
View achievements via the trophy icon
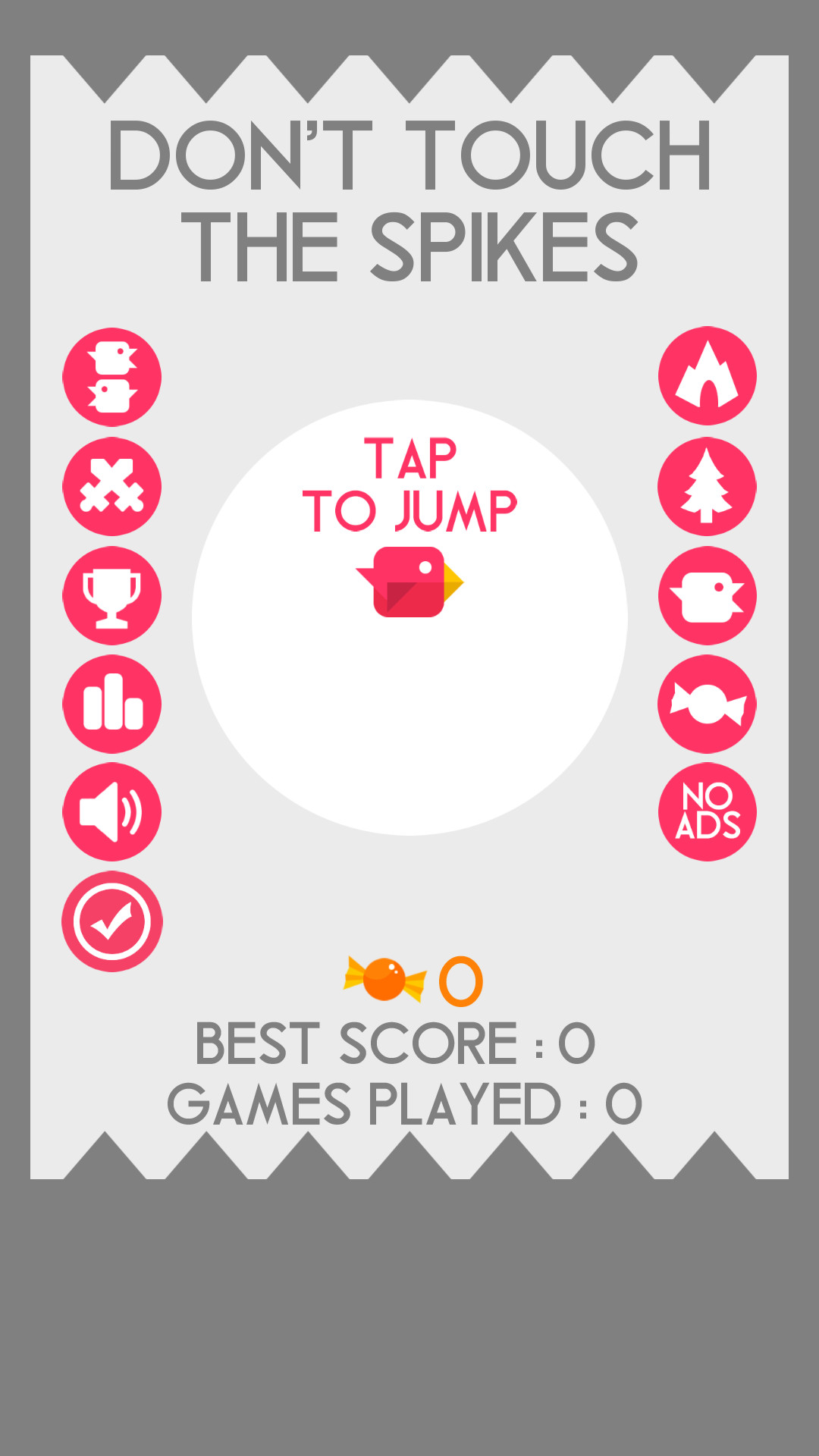(111, 596)
